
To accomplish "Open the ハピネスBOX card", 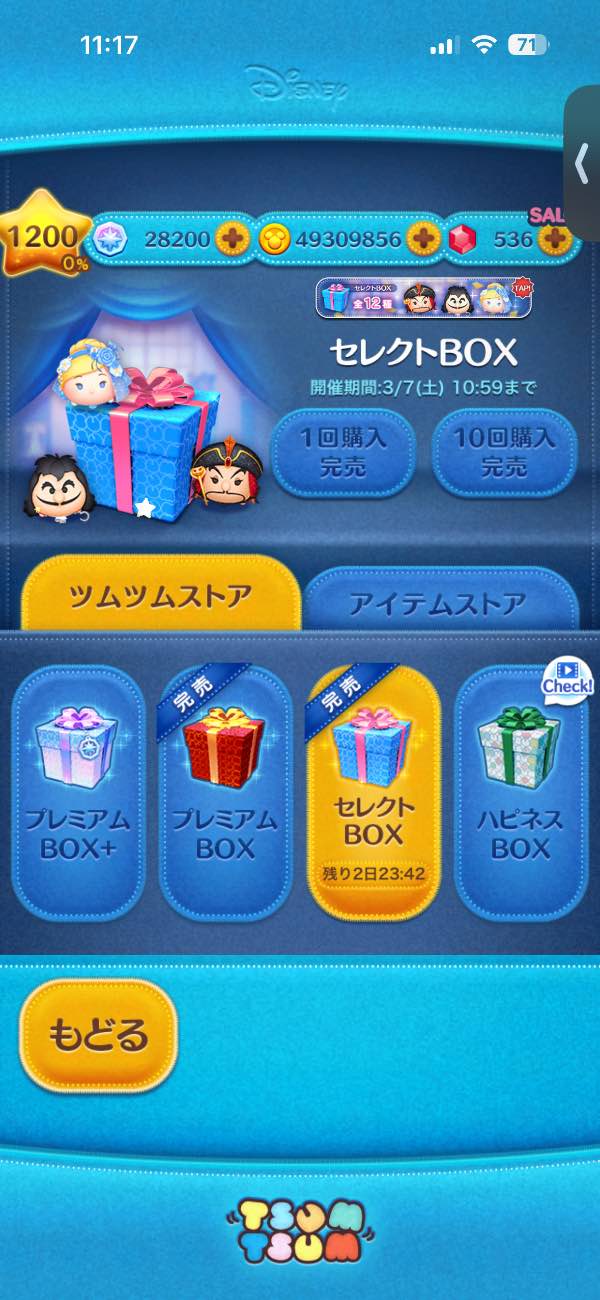I will pos(520,790).
